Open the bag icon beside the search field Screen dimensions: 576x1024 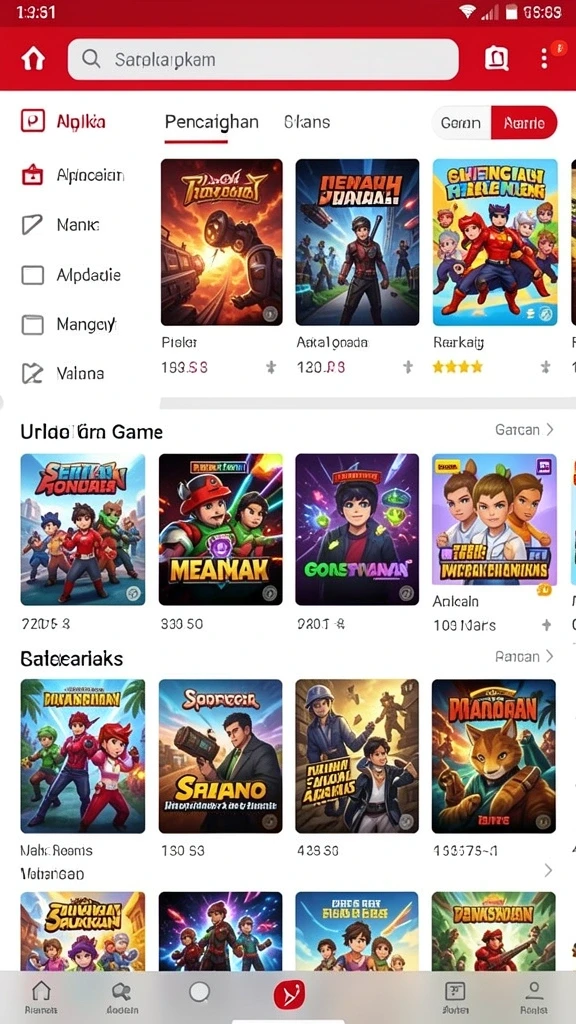(x=496, y=59)
